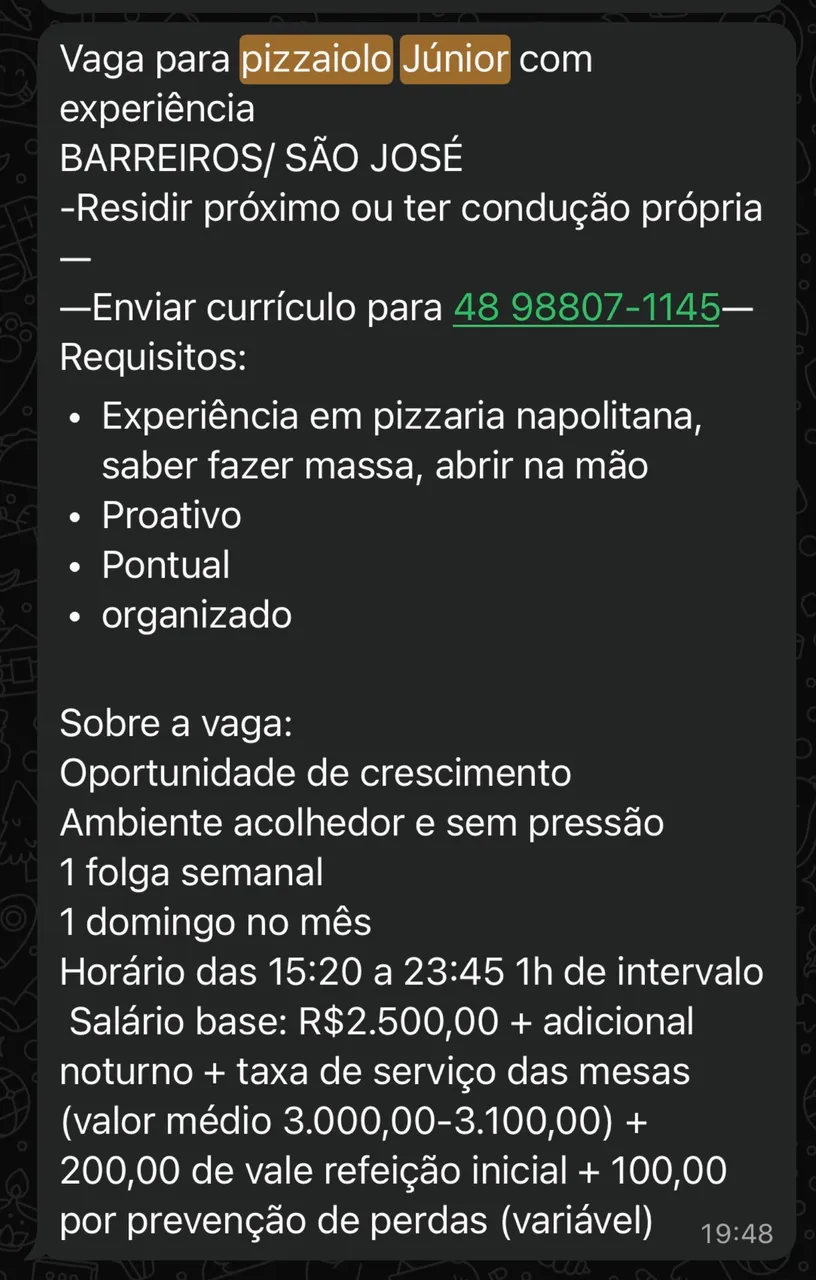Tap the phone number 48 98807-1145

tap(587, 308)
